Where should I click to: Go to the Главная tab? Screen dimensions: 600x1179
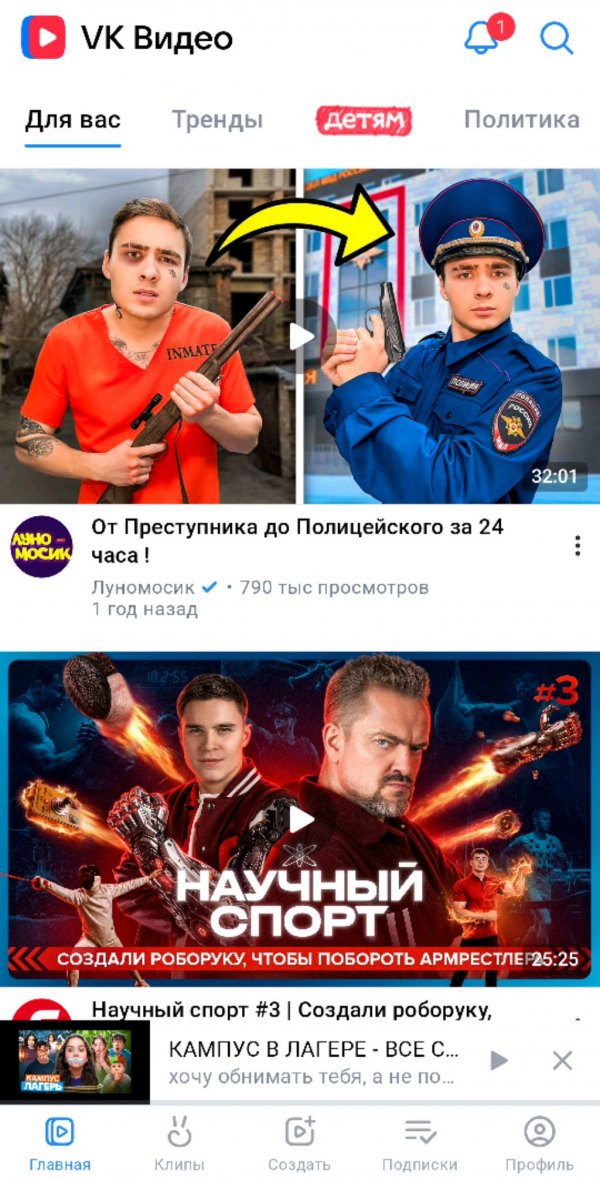60,1144
